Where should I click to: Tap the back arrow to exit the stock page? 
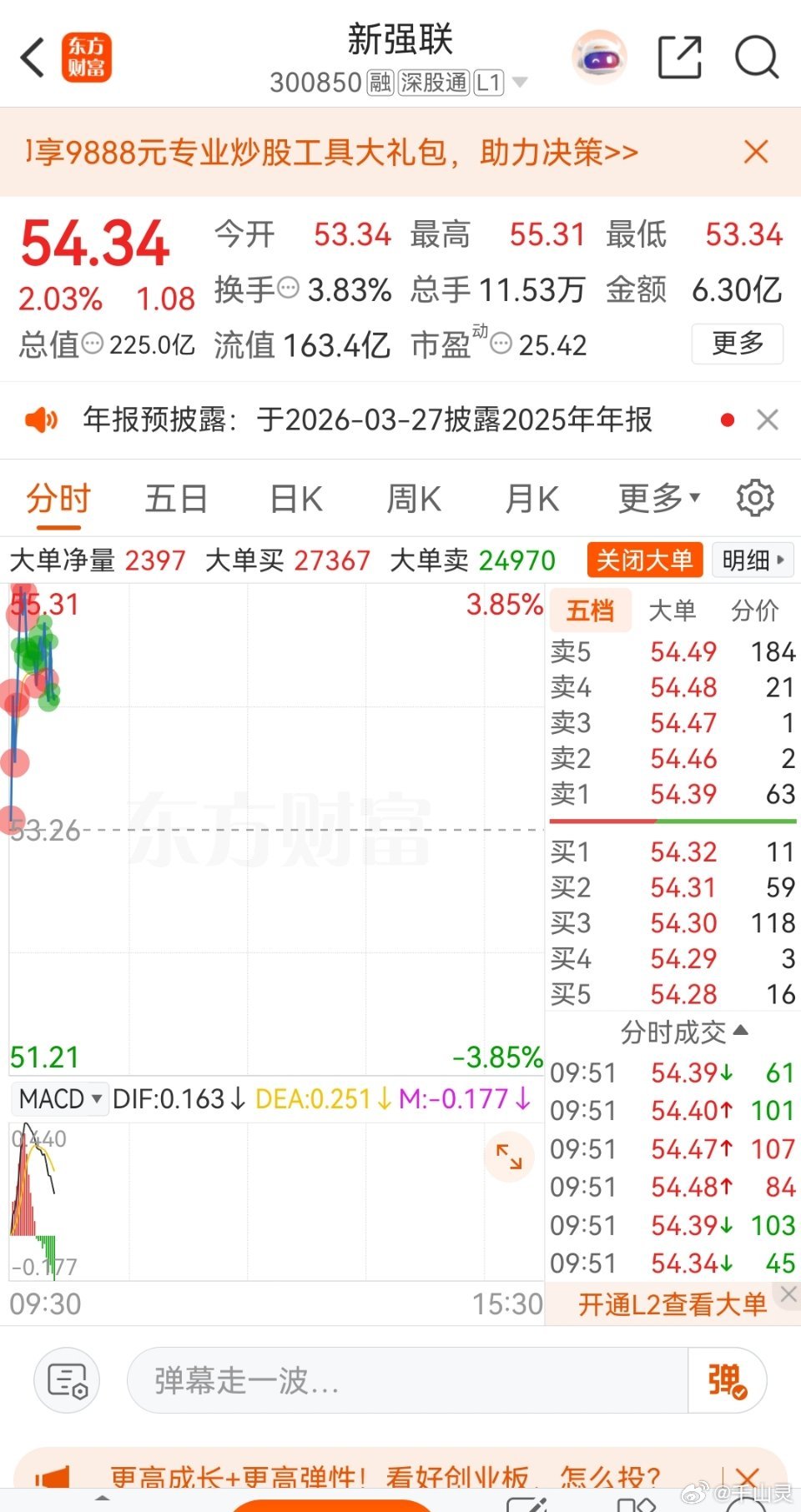coord(31,57)
